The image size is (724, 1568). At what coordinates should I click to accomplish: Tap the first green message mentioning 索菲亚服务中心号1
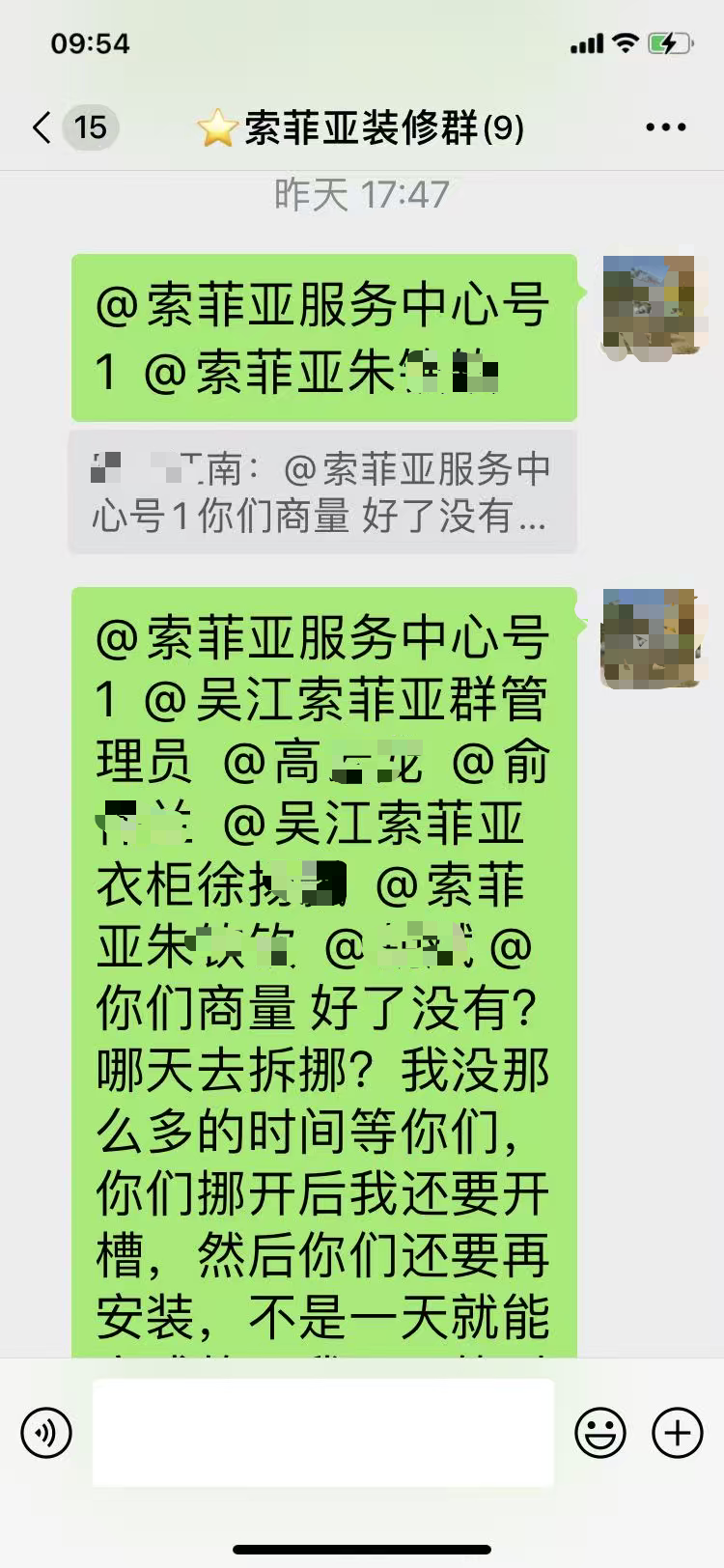pos(324,336)
